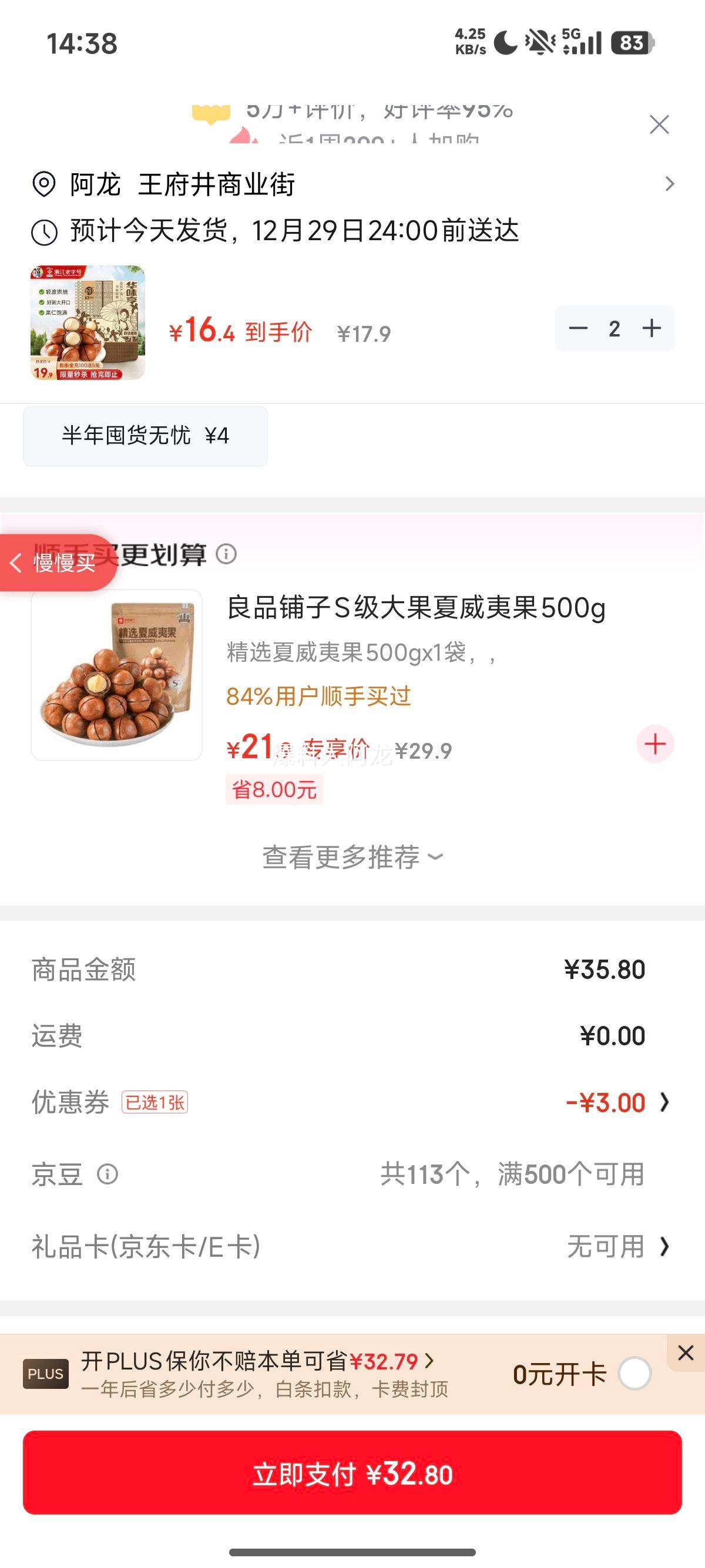The width and height of the screenshot is (705, 1568).
Task: Select 半年囤货无忧 ¥4 service
Action: 145,436
